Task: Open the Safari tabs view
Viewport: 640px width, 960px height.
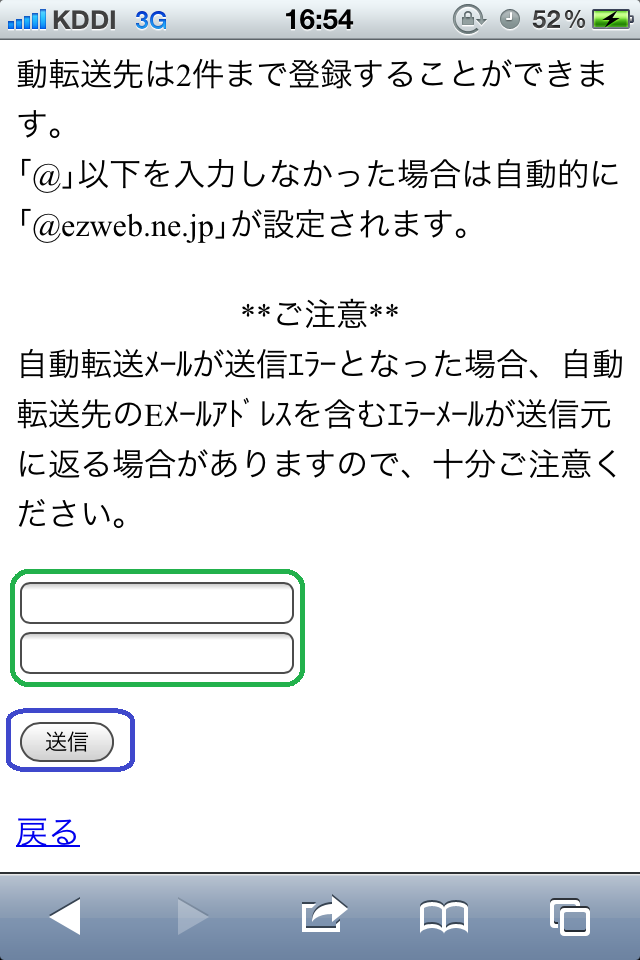Action: [569, 916]
